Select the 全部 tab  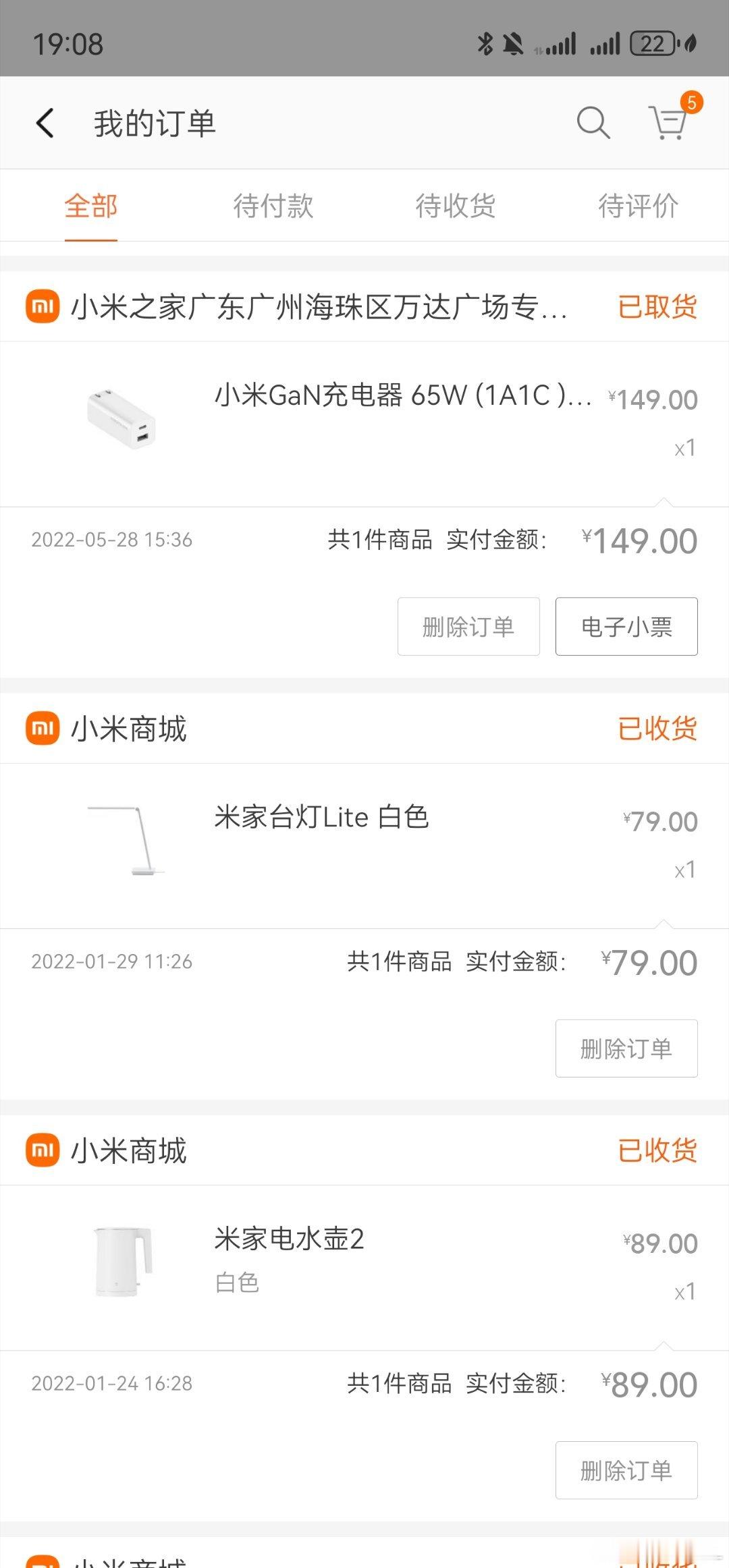pyautogui.click(x=91, y=205)
